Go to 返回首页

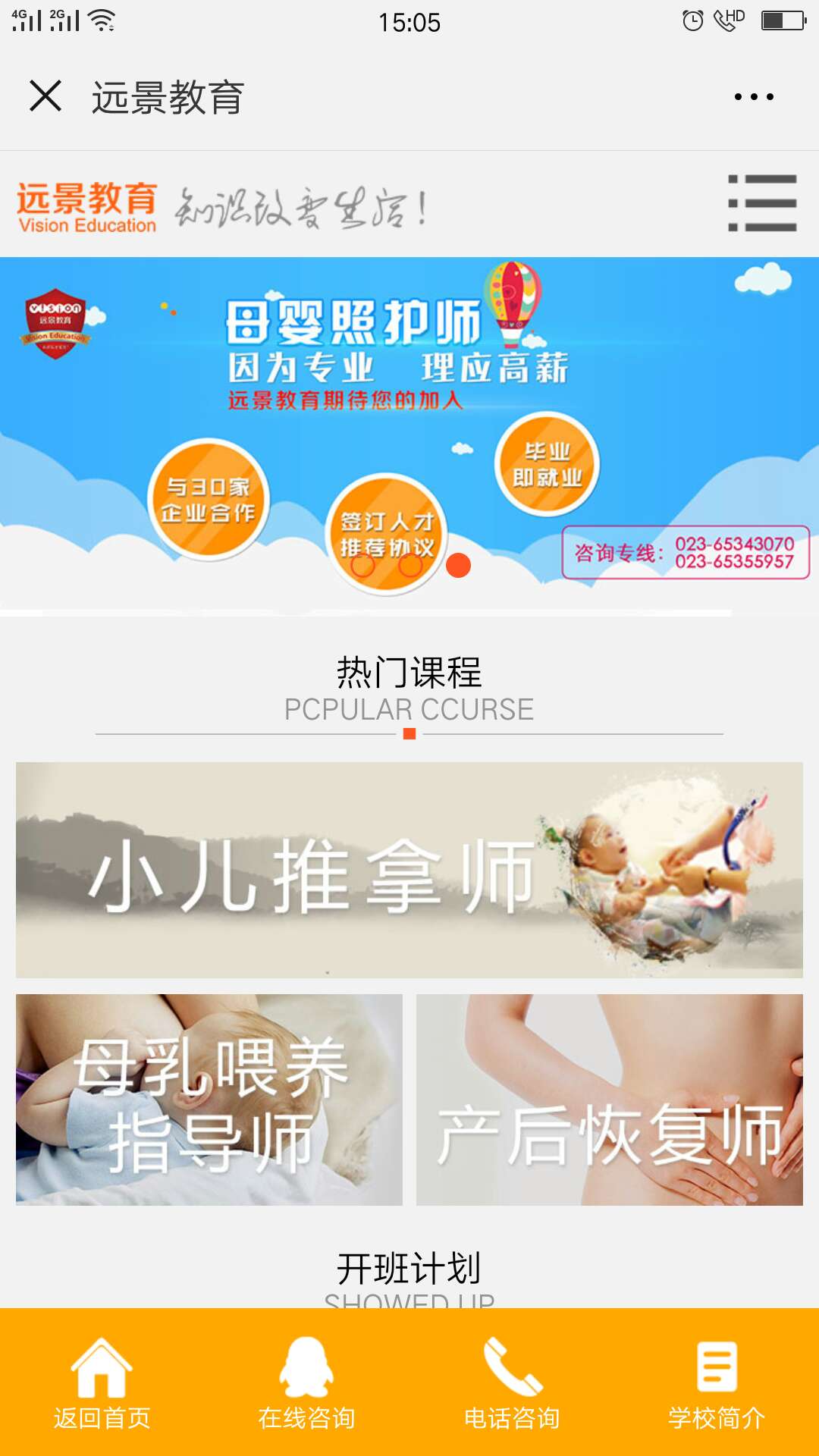point(102,1384)
